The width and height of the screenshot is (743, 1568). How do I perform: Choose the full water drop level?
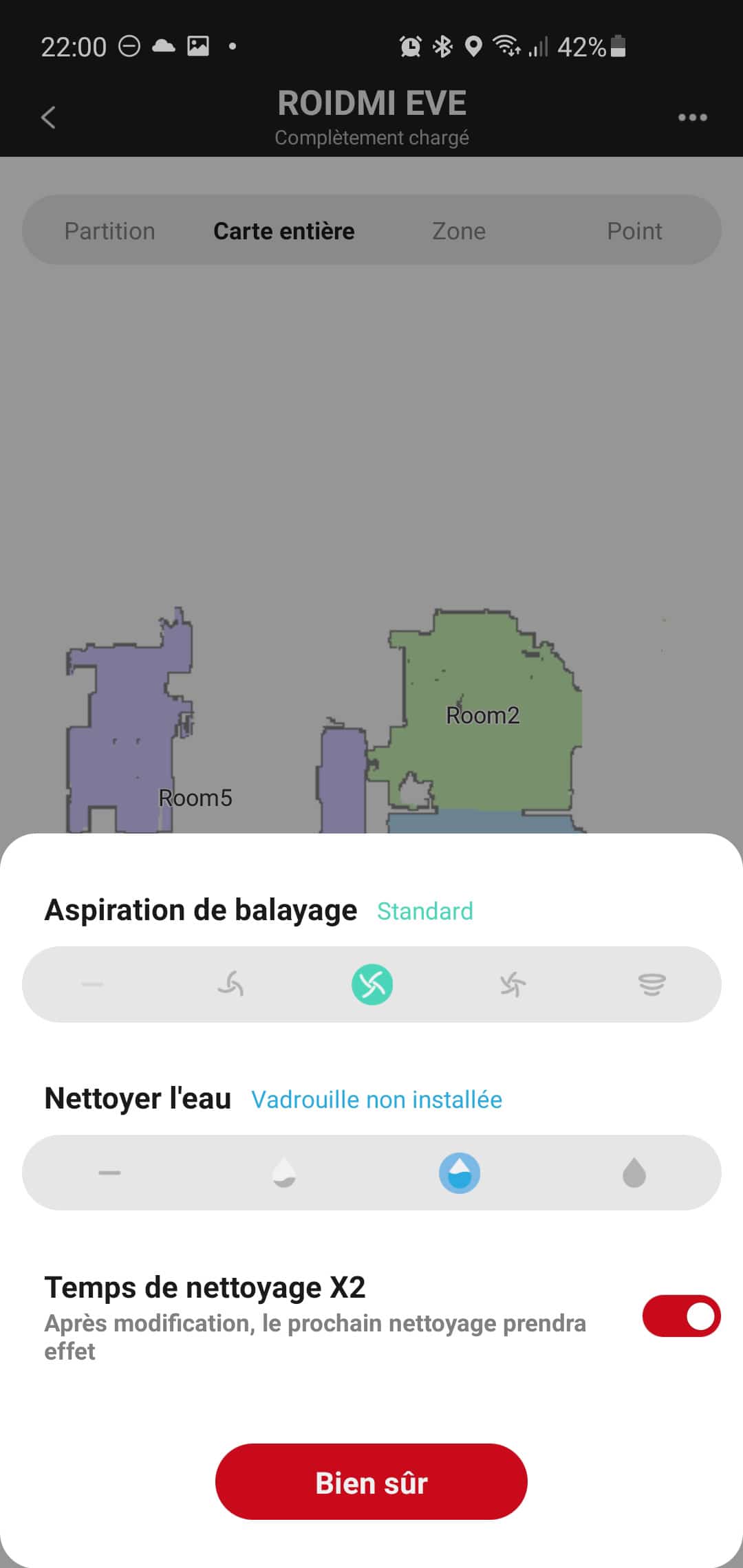click(634, 1173)
